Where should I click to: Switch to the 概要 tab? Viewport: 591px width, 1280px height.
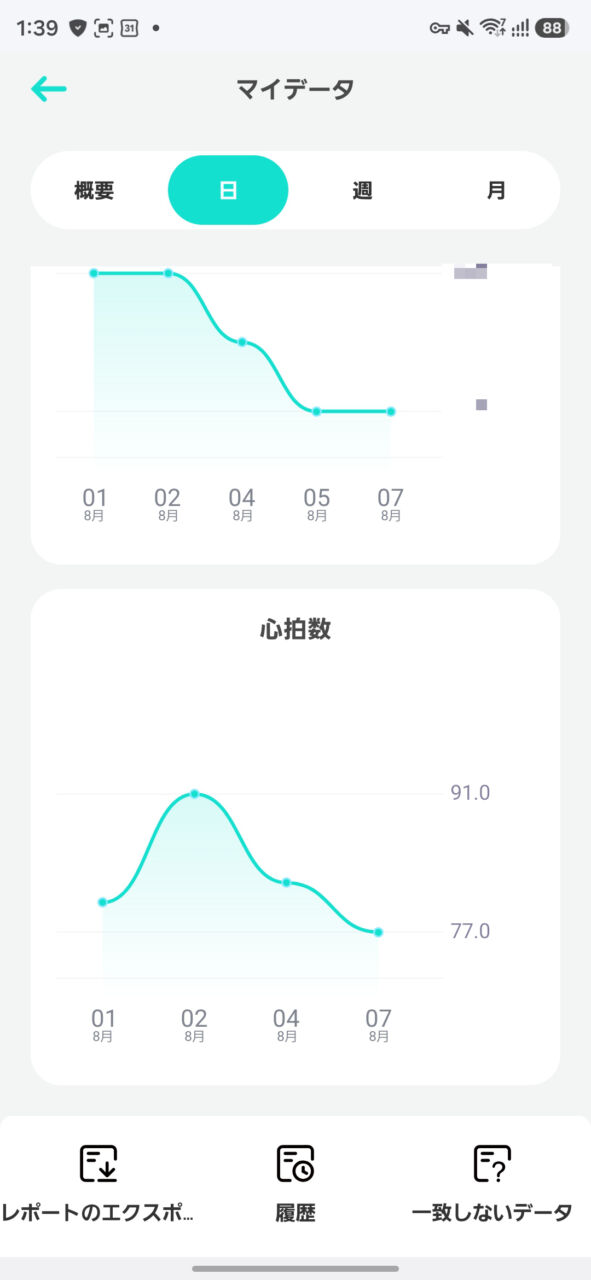click(x=94, y=190)
